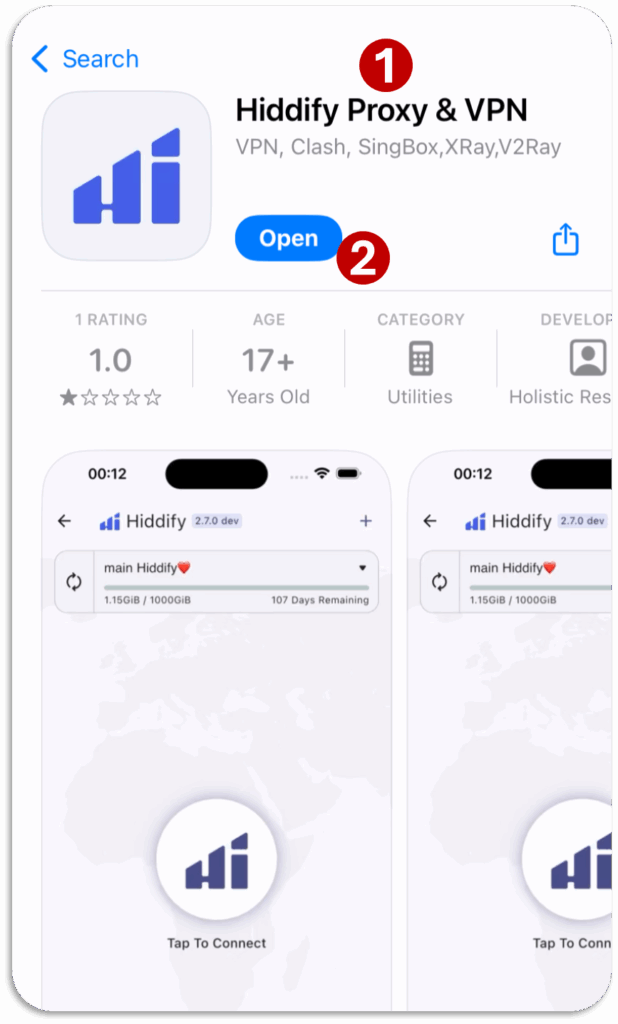View the 1.0 rating details
The width and height of the screenshot is (618, 1024).
tap(110, 360)
